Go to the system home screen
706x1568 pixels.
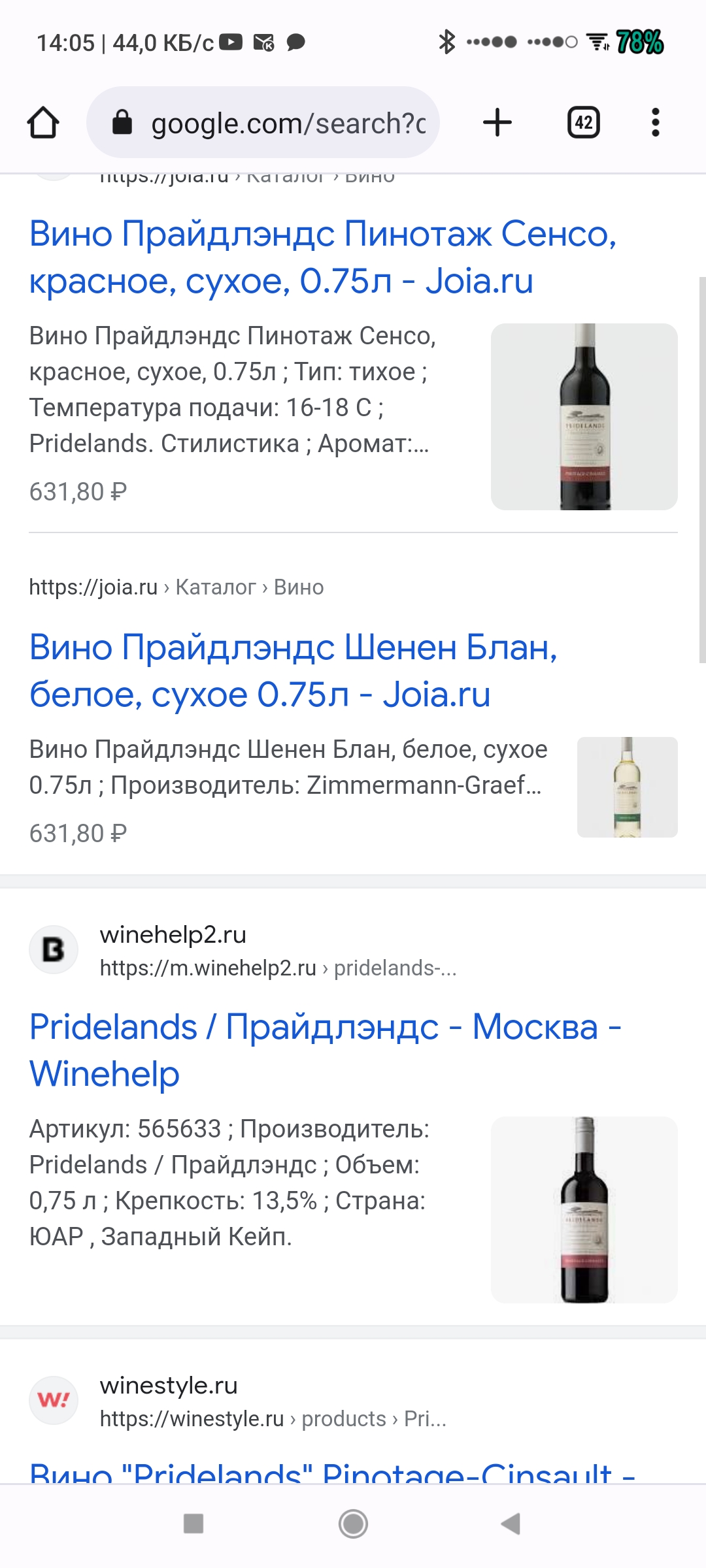coord(353,1524)
